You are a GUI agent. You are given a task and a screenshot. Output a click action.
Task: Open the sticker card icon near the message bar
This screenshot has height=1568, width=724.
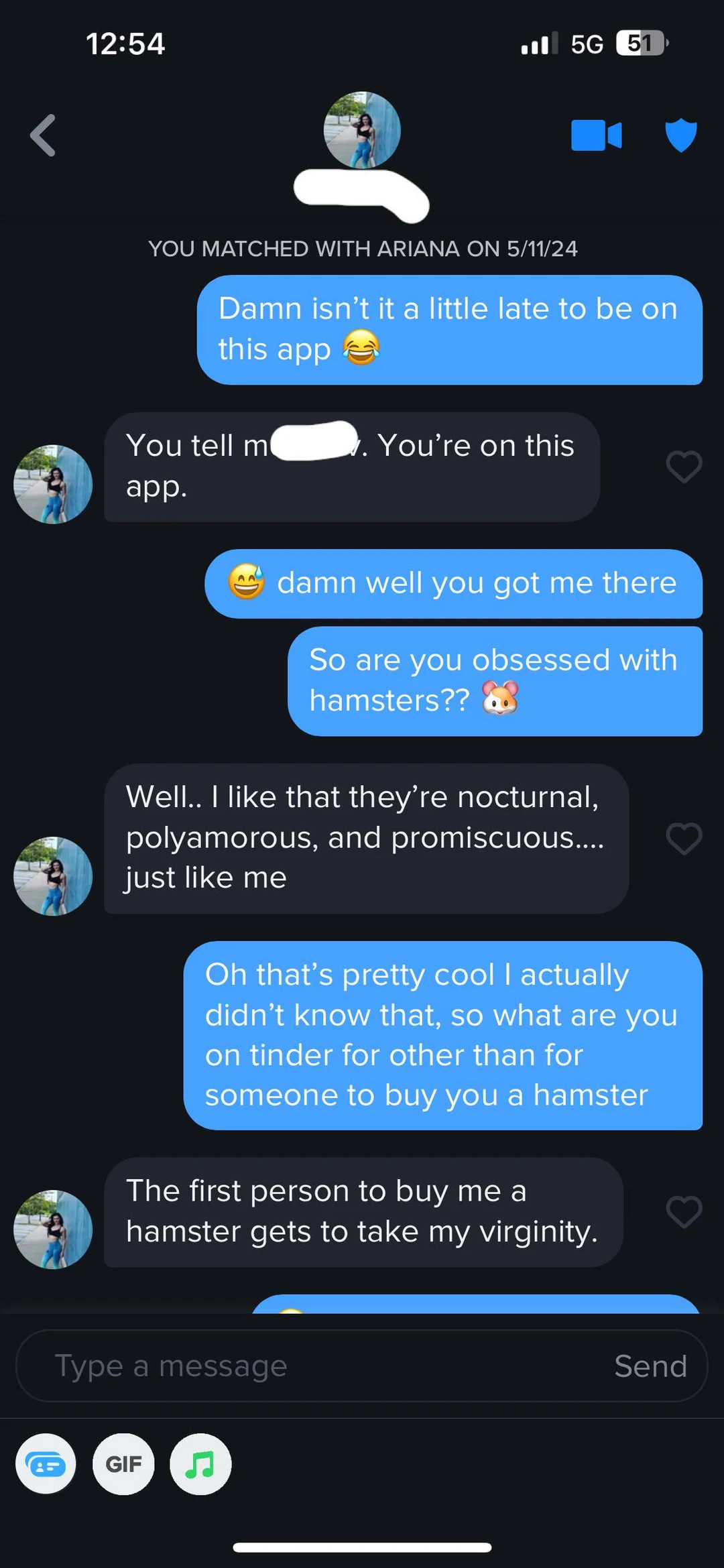45,1465
